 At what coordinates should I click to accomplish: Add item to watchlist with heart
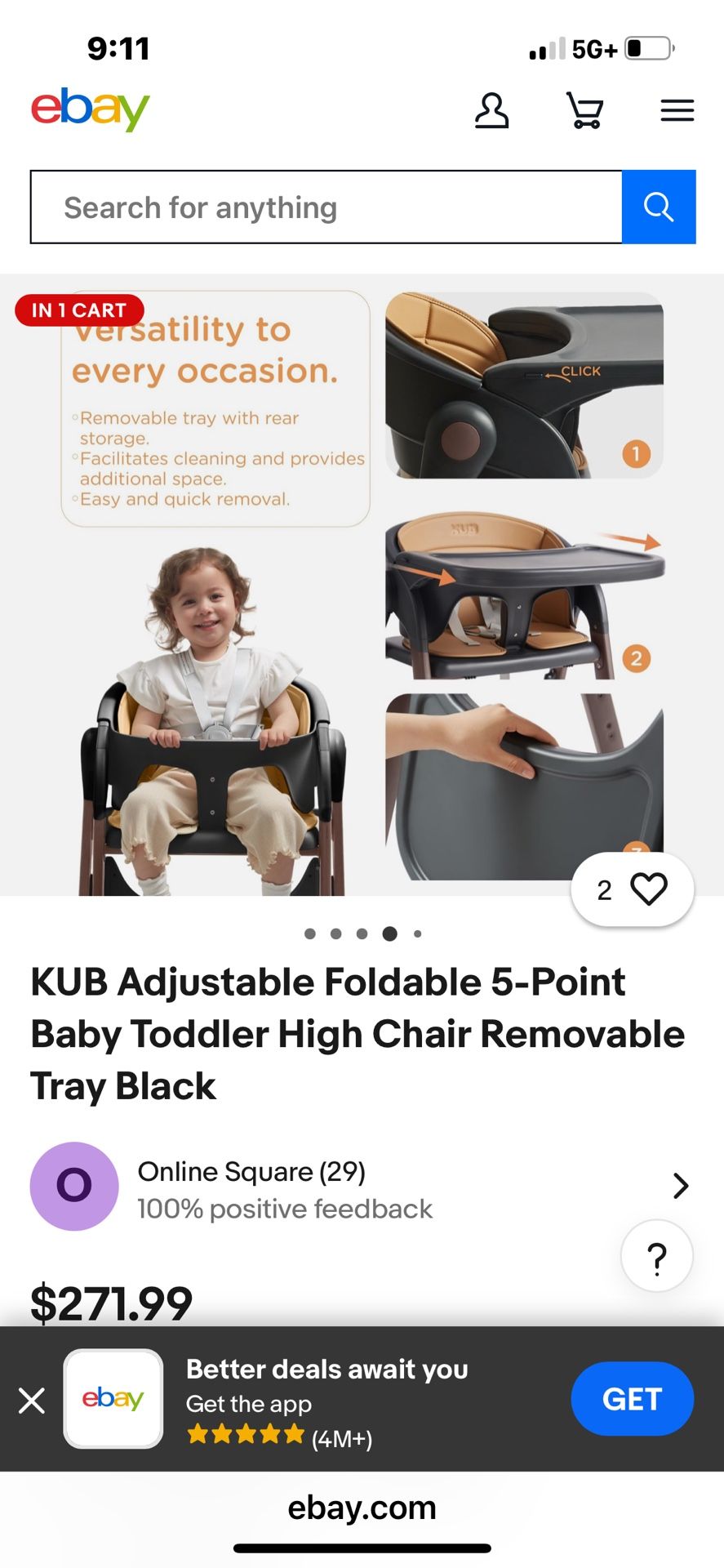point(633,889)
